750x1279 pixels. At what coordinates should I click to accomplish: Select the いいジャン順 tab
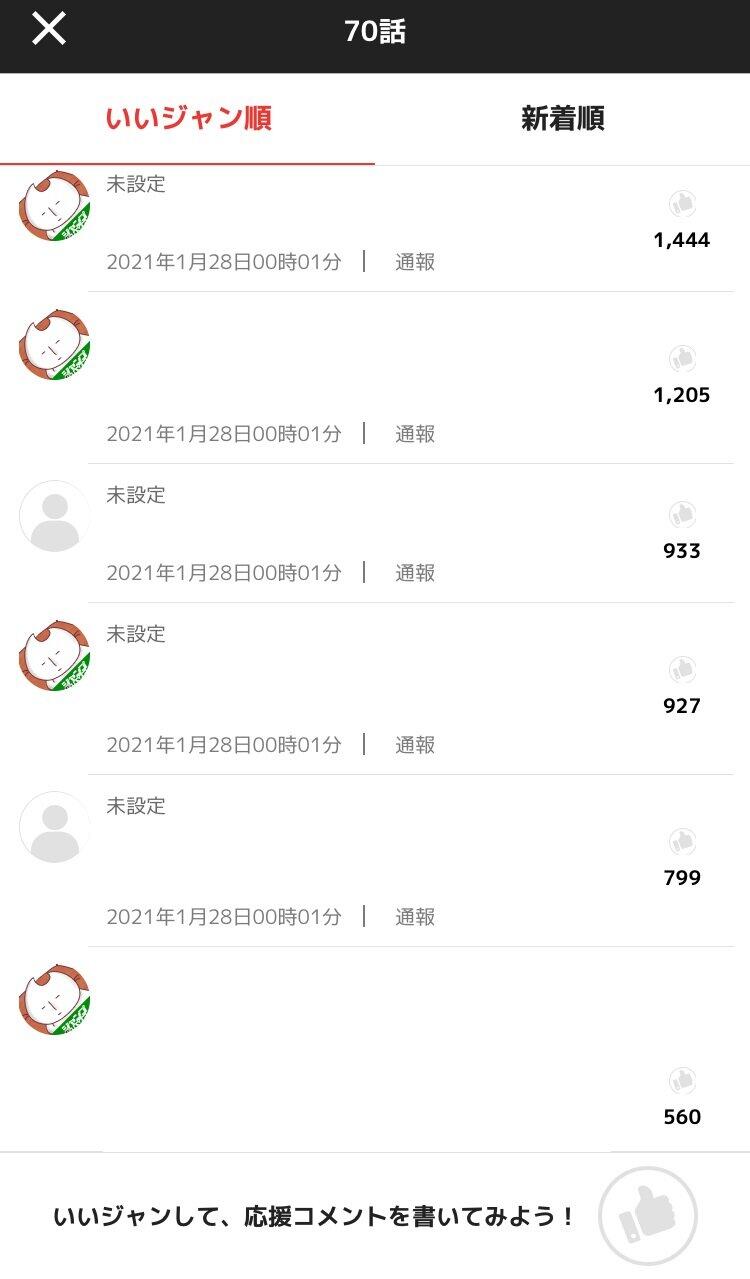(188, 119)
